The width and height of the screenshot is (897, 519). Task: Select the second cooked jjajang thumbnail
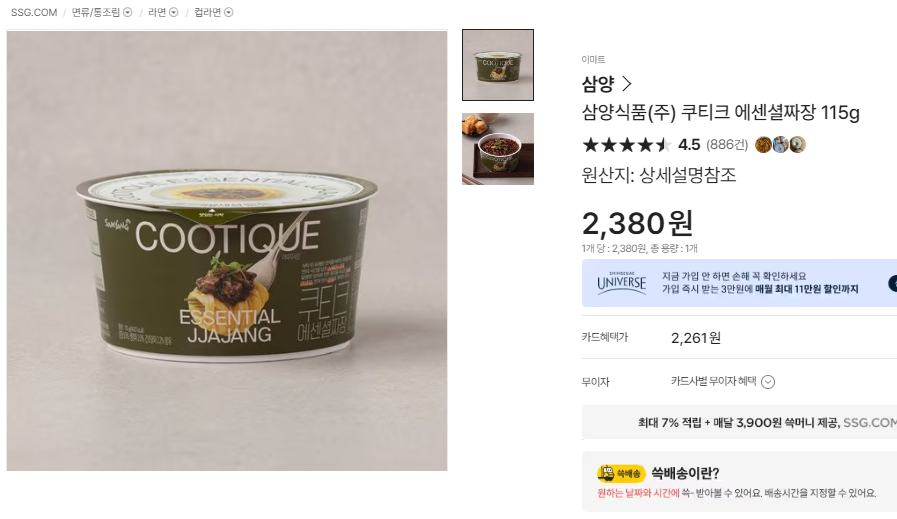[497, 149]
